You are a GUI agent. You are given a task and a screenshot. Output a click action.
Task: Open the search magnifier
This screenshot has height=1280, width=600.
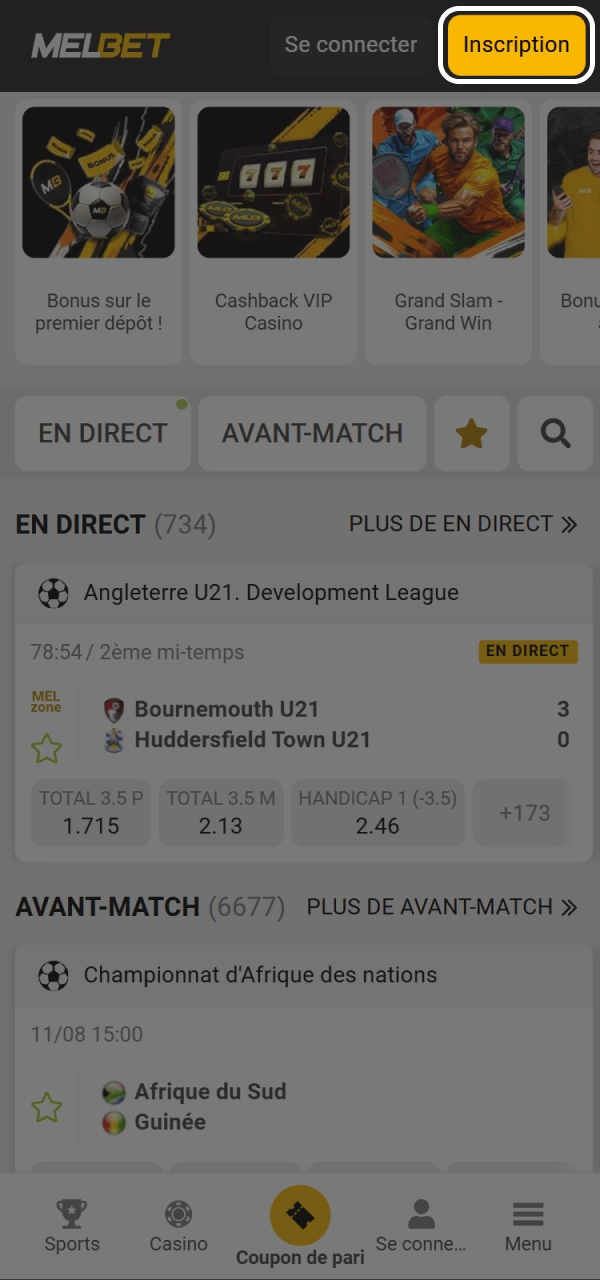click(555, 433)
